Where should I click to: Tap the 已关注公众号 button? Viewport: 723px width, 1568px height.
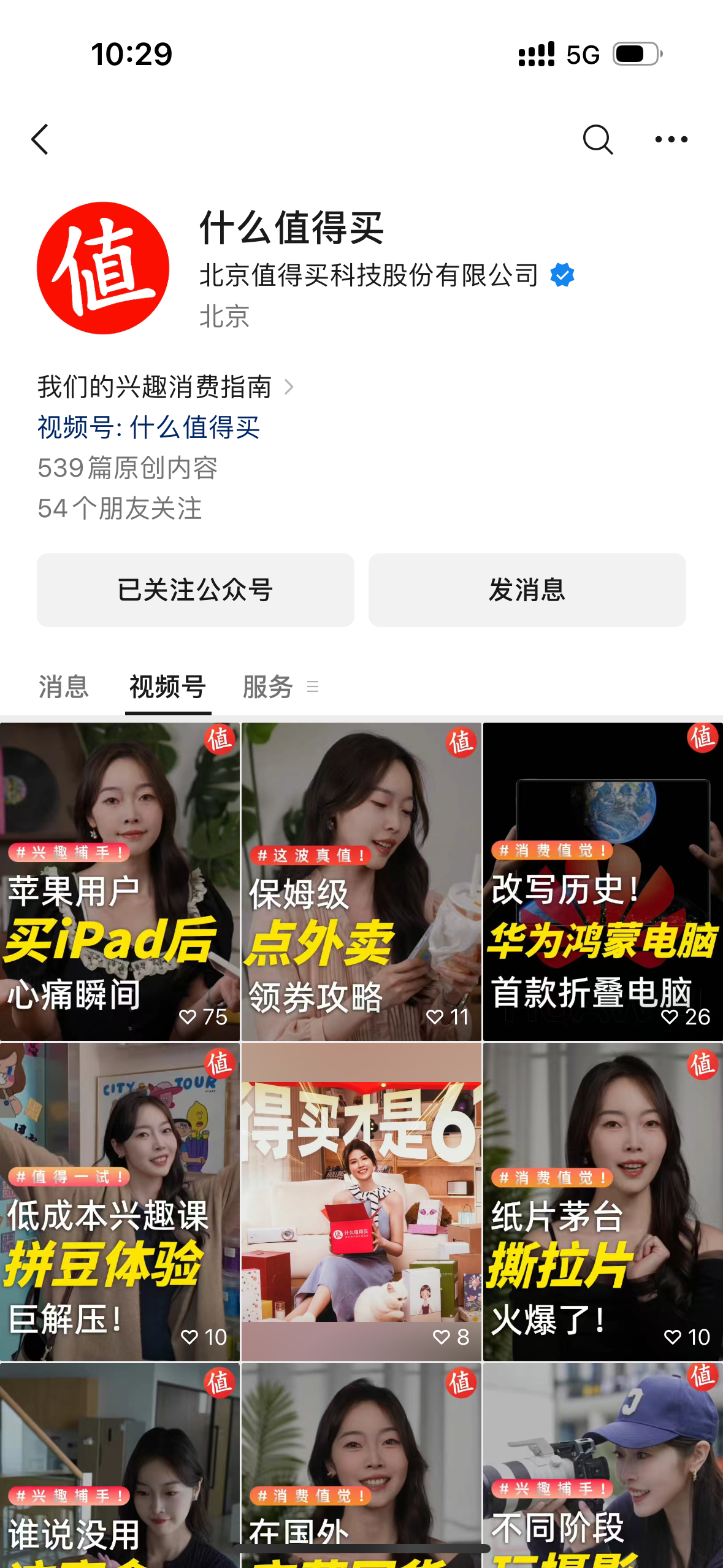click(x=195, y=590)
